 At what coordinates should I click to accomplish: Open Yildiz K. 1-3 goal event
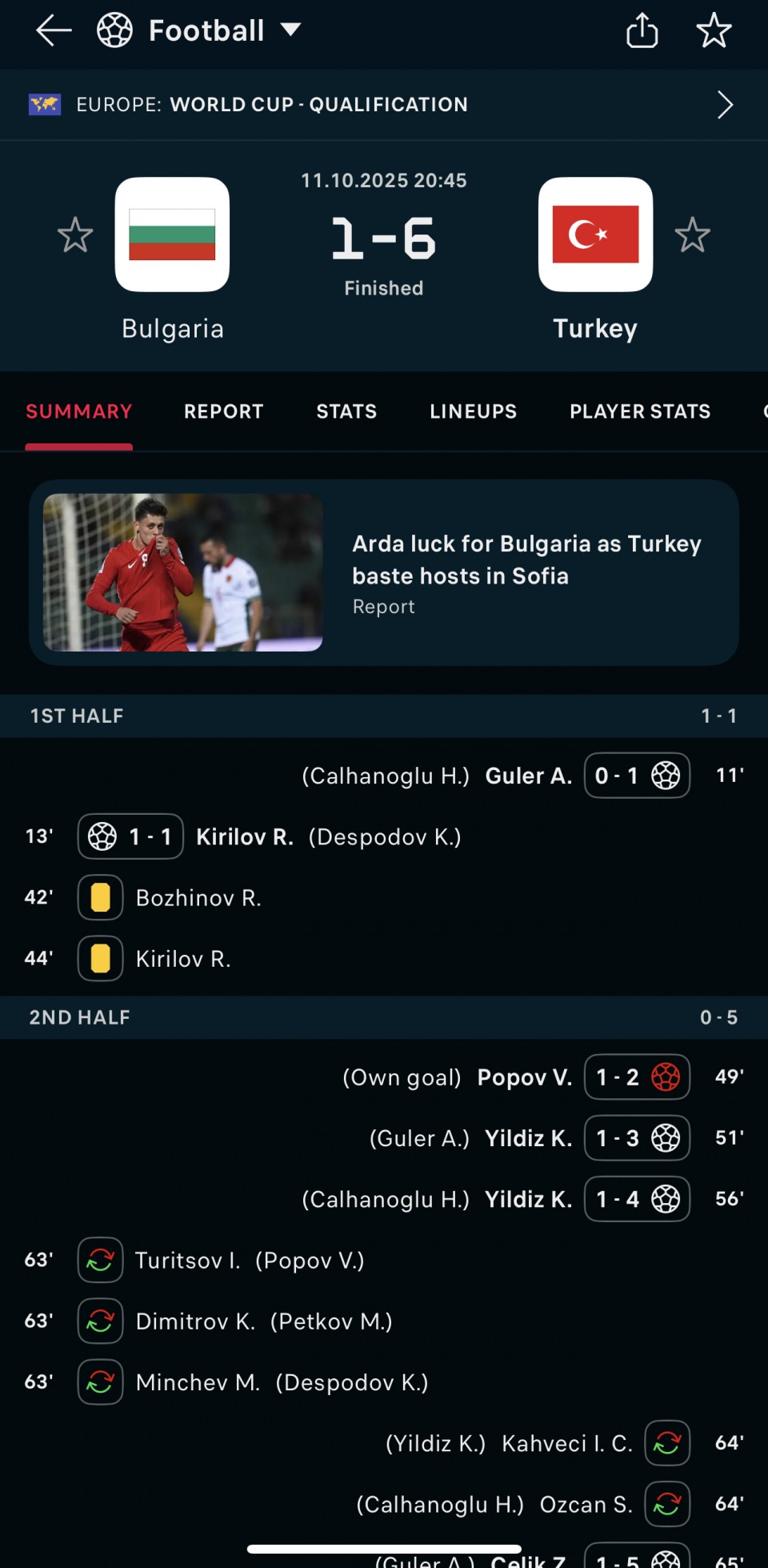[528, 1138]
